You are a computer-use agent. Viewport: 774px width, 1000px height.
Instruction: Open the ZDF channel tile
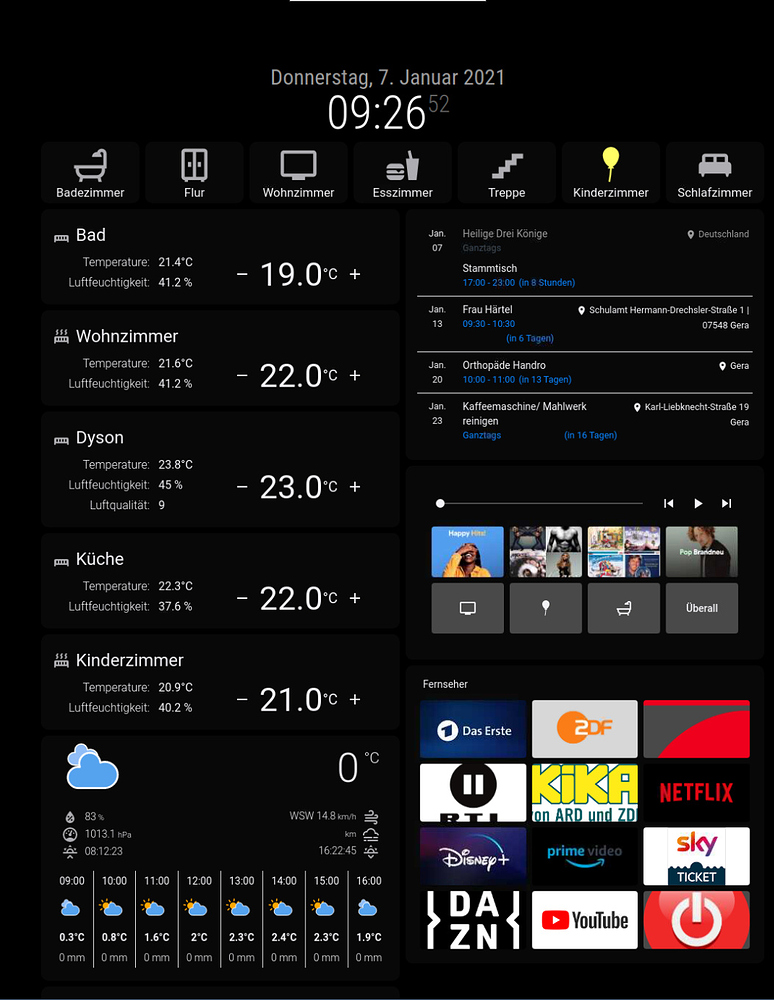[584, 729]
